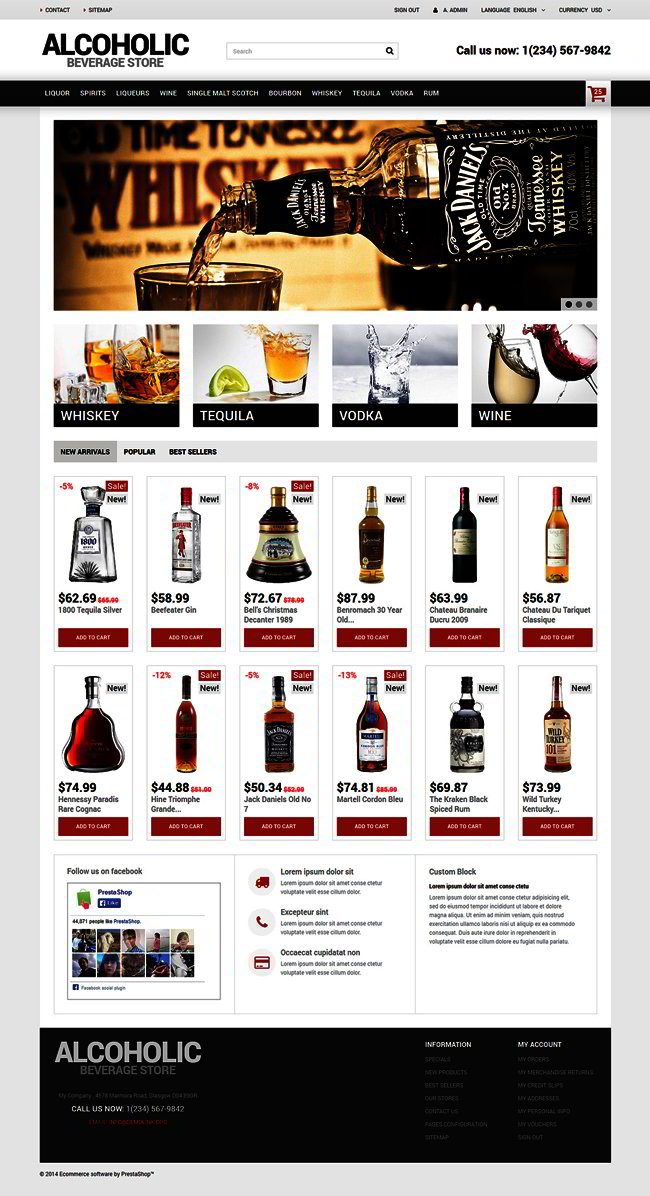Open the shopping cart icon
Viewport: 650px width, 1196px height.
597,93
